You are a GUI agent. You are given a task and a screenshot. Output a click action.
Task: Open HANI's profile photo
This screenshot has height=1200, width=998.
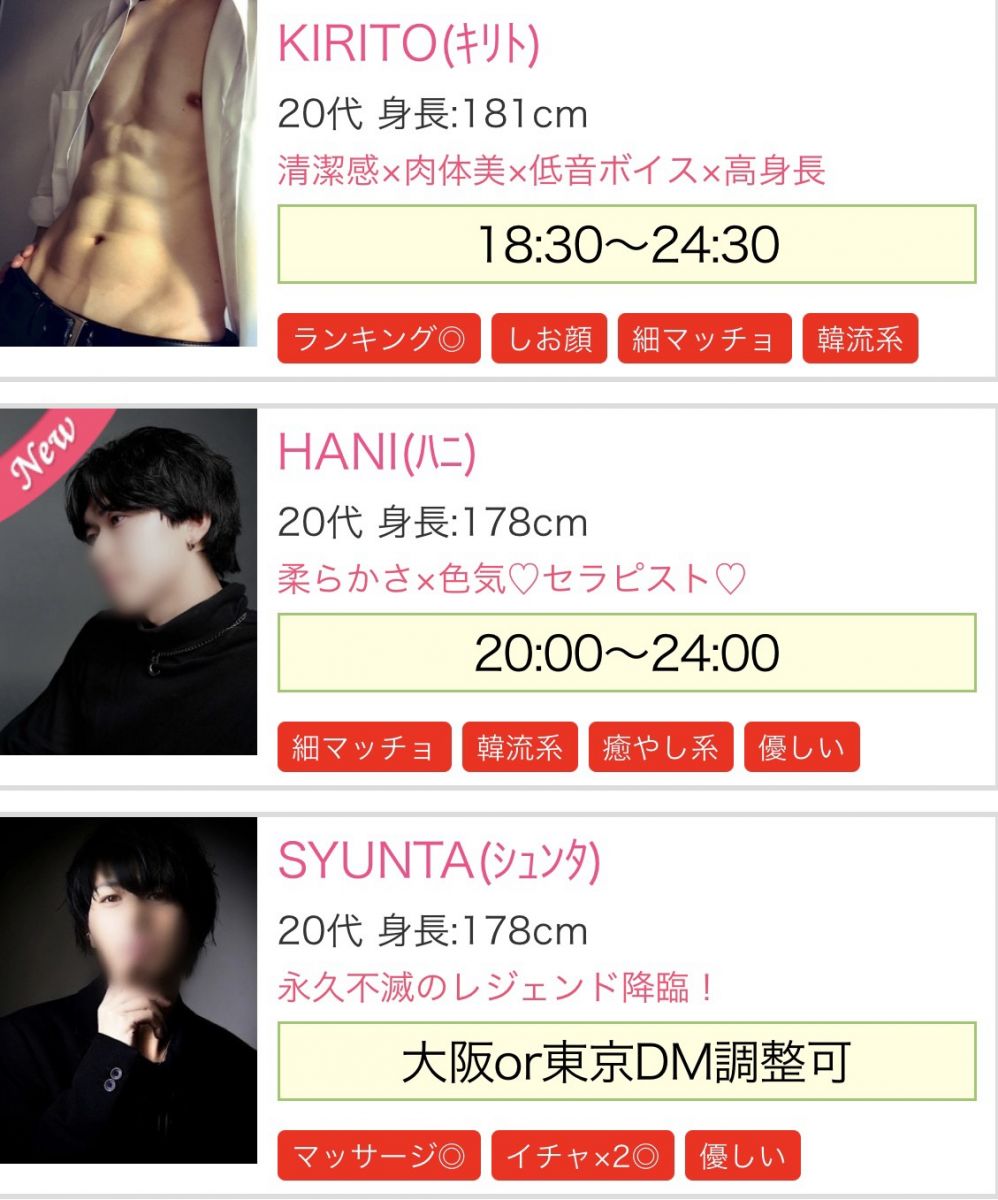pyautogui.click(x=128, y=581)
